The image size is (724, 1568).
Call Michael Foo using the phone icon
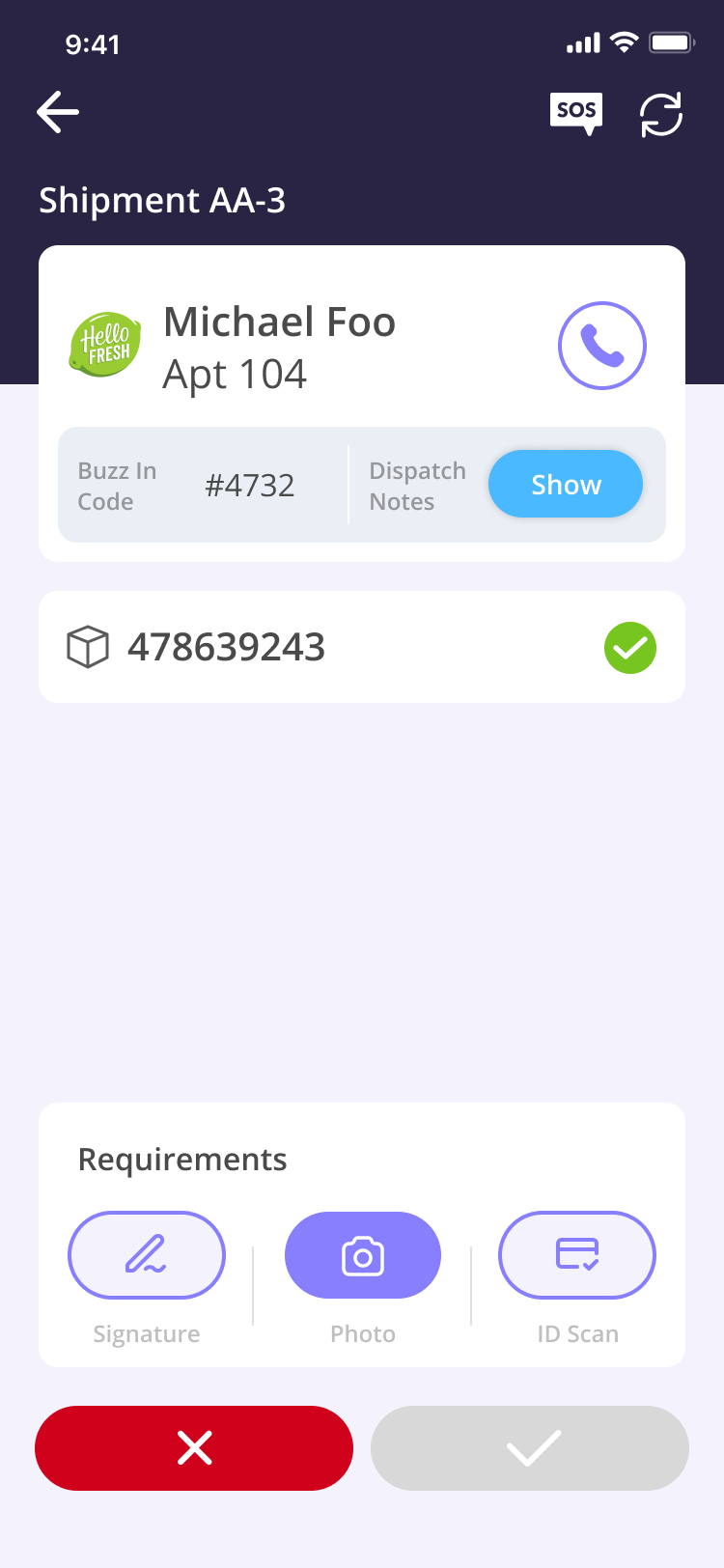pos(601,345)
